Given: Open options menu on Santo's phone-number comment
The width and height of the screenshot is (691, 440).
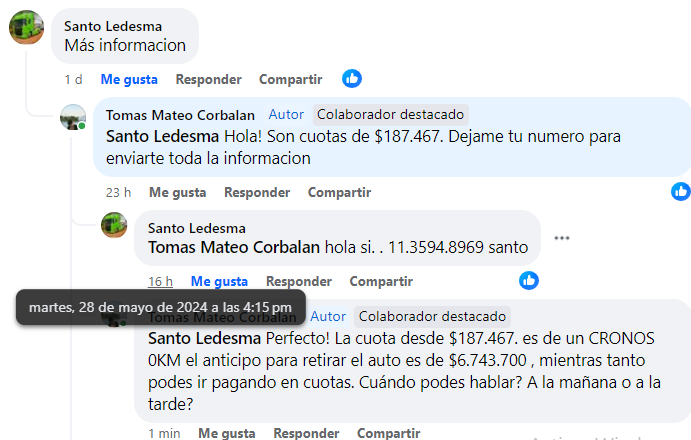Looking at the screenshot, I should 562,238.
